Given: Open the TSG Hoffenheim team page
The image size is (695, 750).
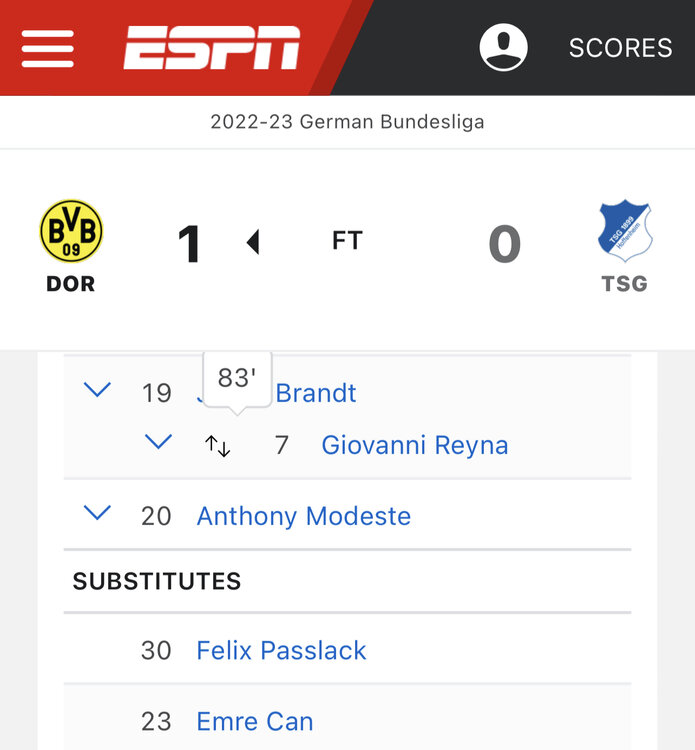Looking at the screenshot, I should pyautogui.click(x=624, y=245).
